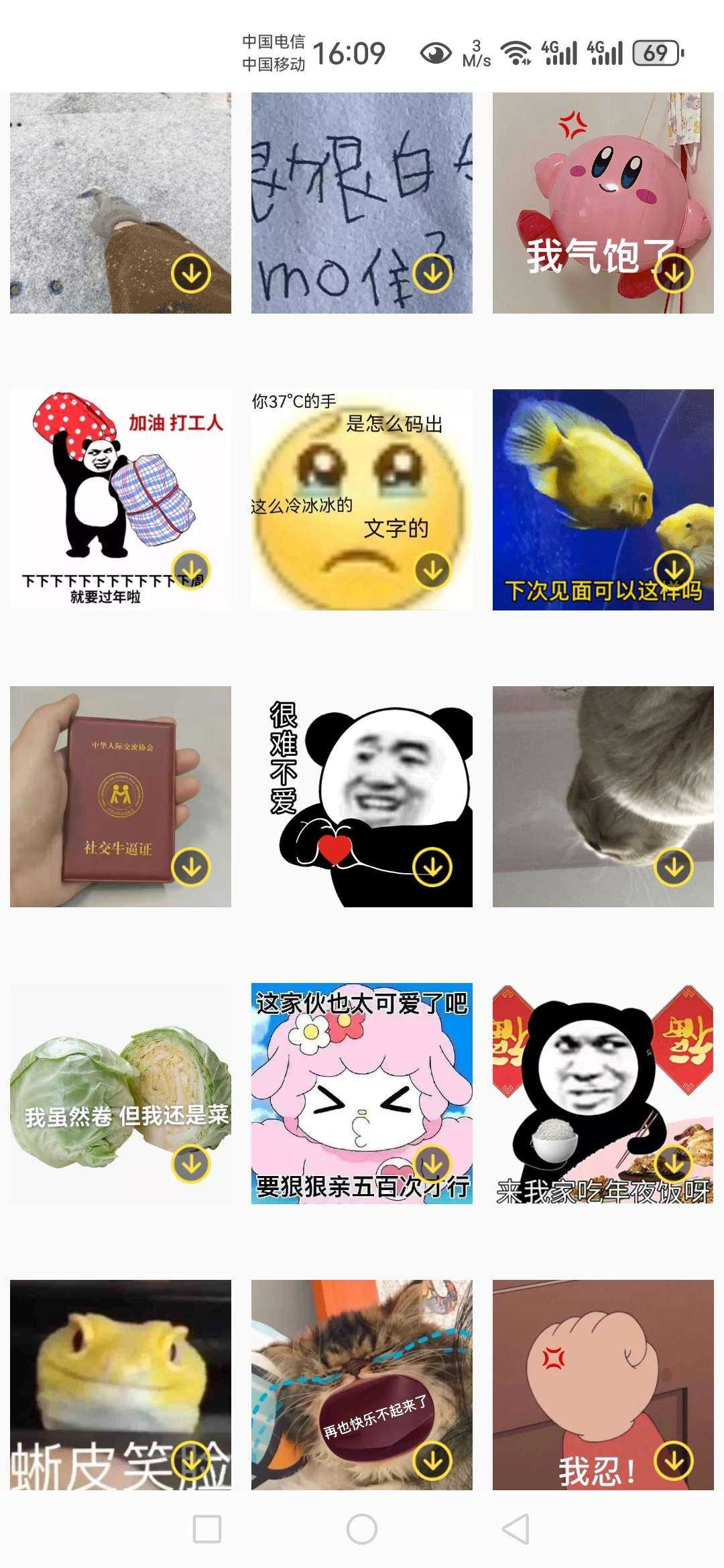Download the 我气饱了 Kirby sticker
This screenshot has height=1568, width=724.
pos(673,273)
